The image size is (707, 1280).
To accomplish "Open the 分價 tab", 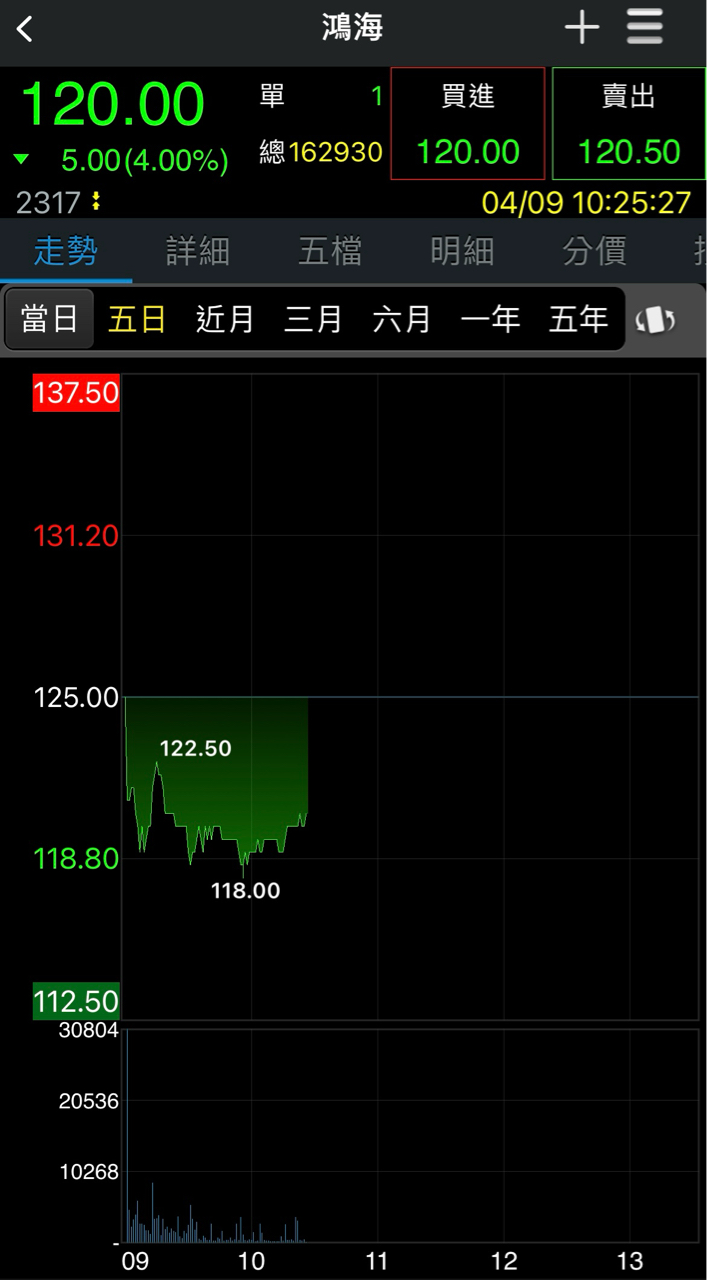I will coord(594,251).
